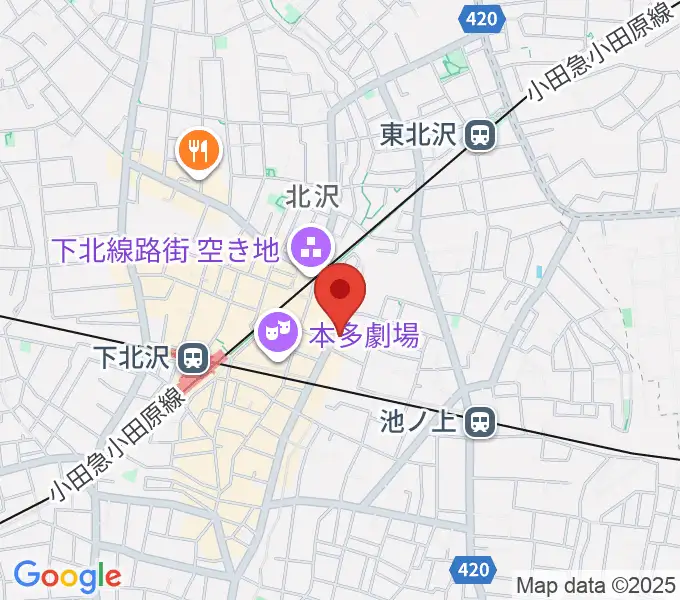Tap the red location pin
Screen dimensions: 680x600
(x=340, y=293)
